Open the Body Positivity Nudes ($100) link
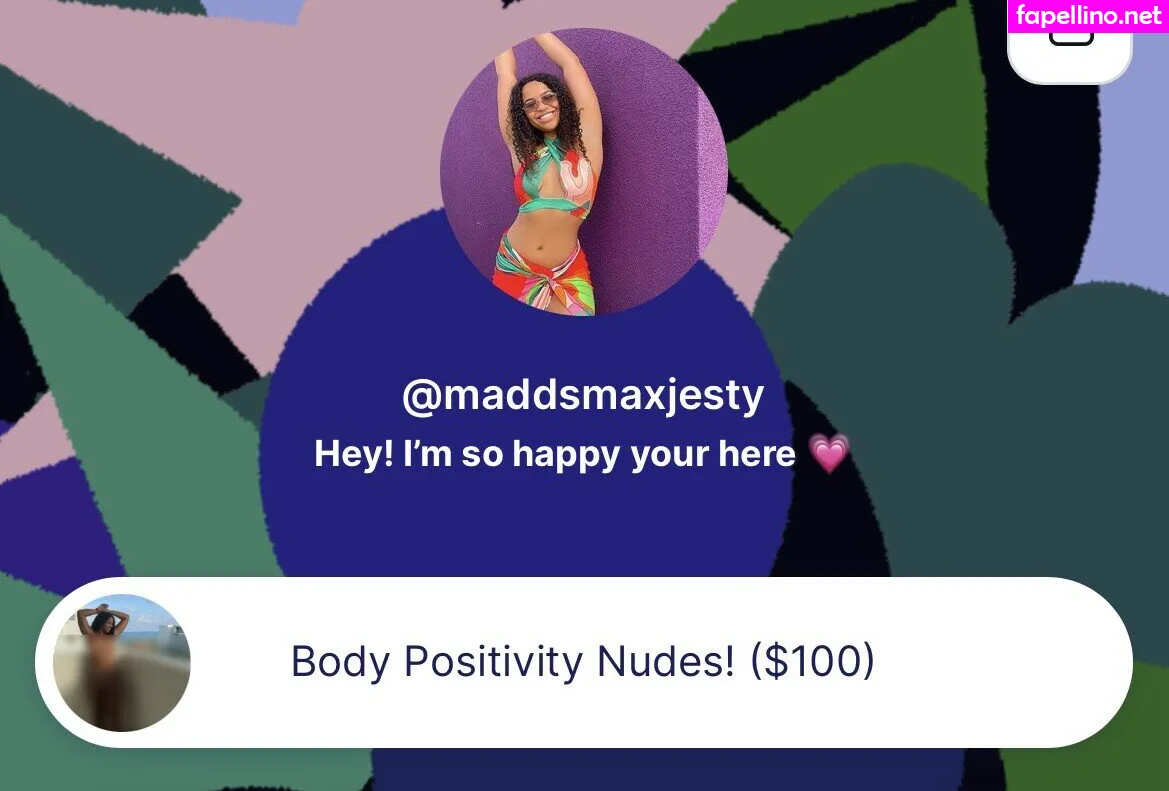This screenshot has width=1169, height=791. click(x=583, y=662)
